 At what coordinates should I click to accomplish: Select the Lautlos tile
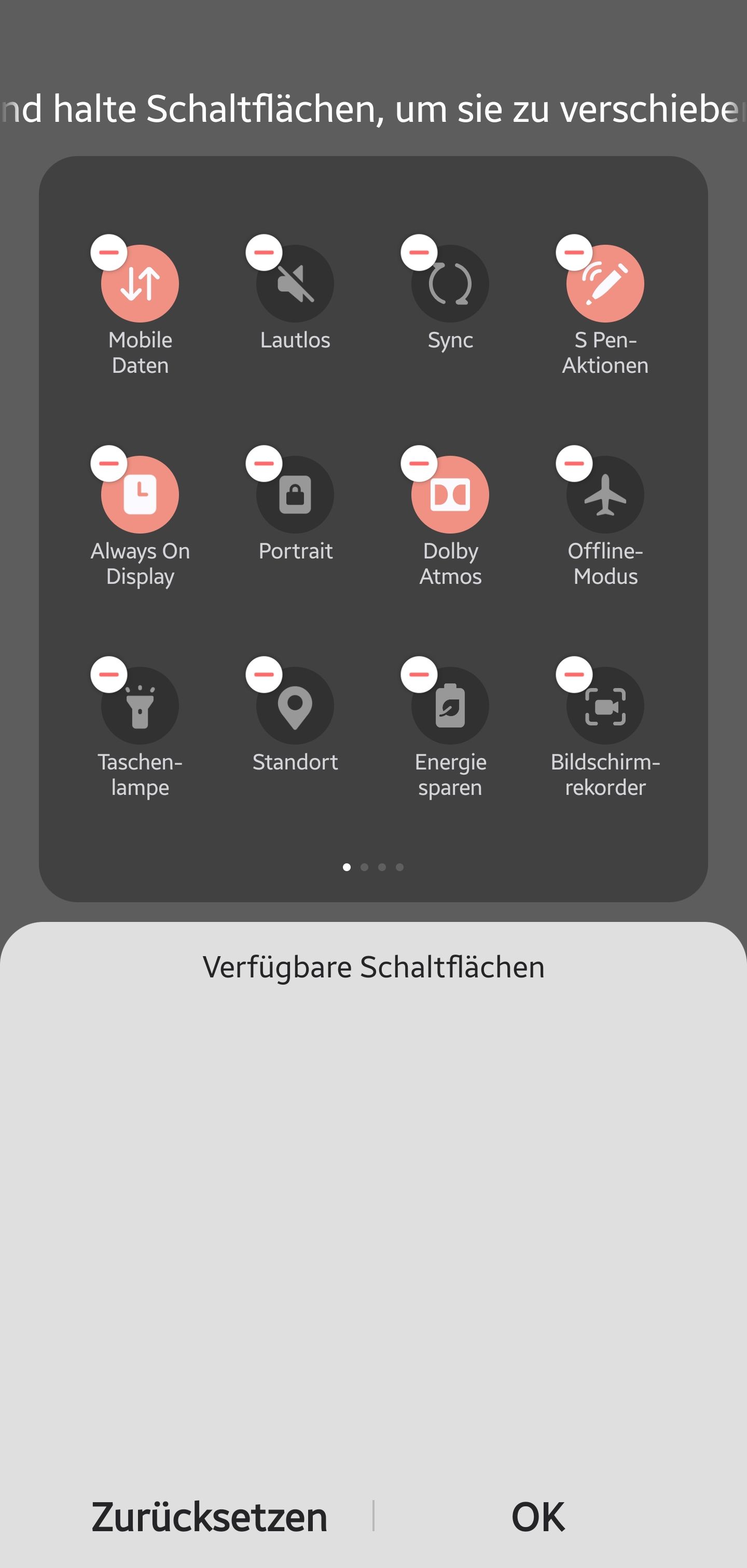pyautogui.click(x=295, y=283)
